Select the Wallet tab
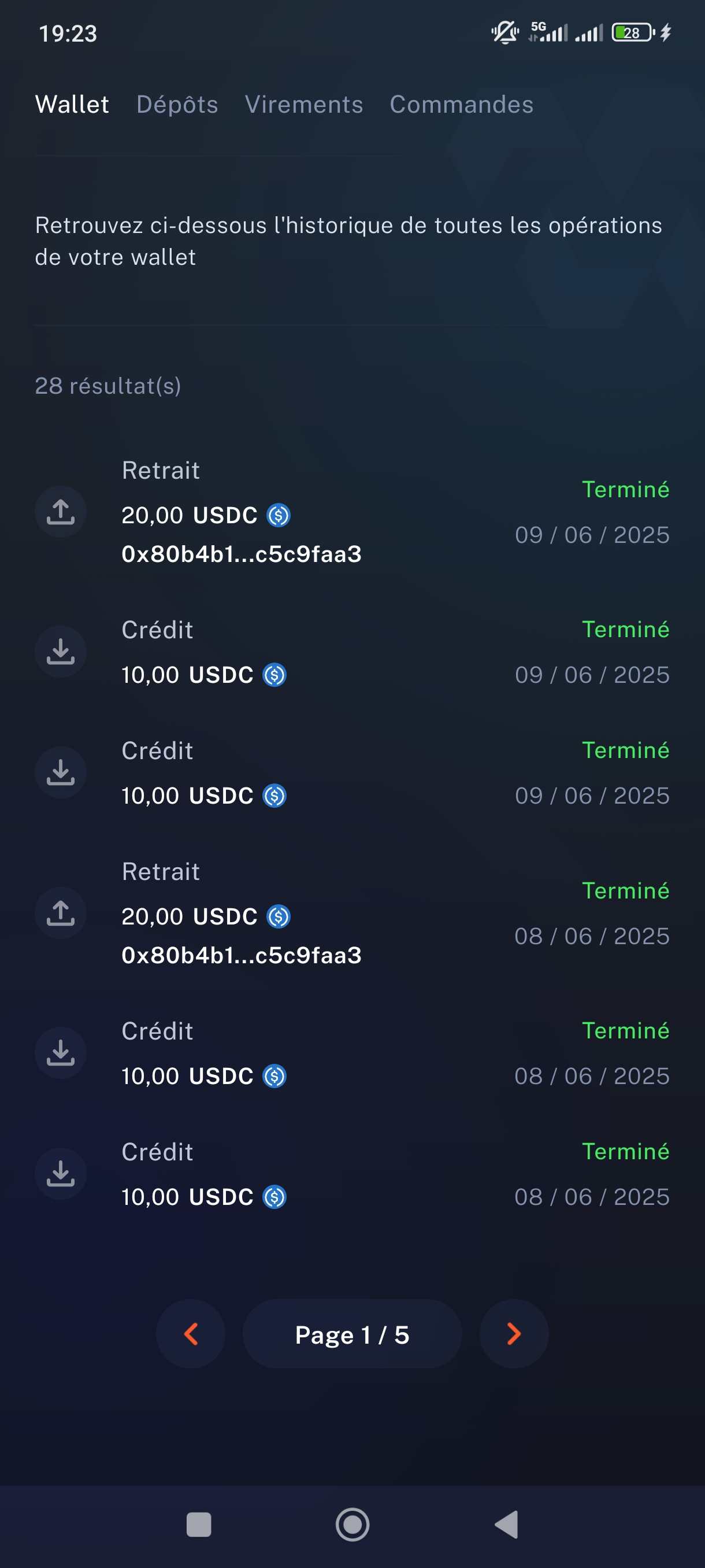The width and height of the screenshot is (705, 1568). pos(72,105)
